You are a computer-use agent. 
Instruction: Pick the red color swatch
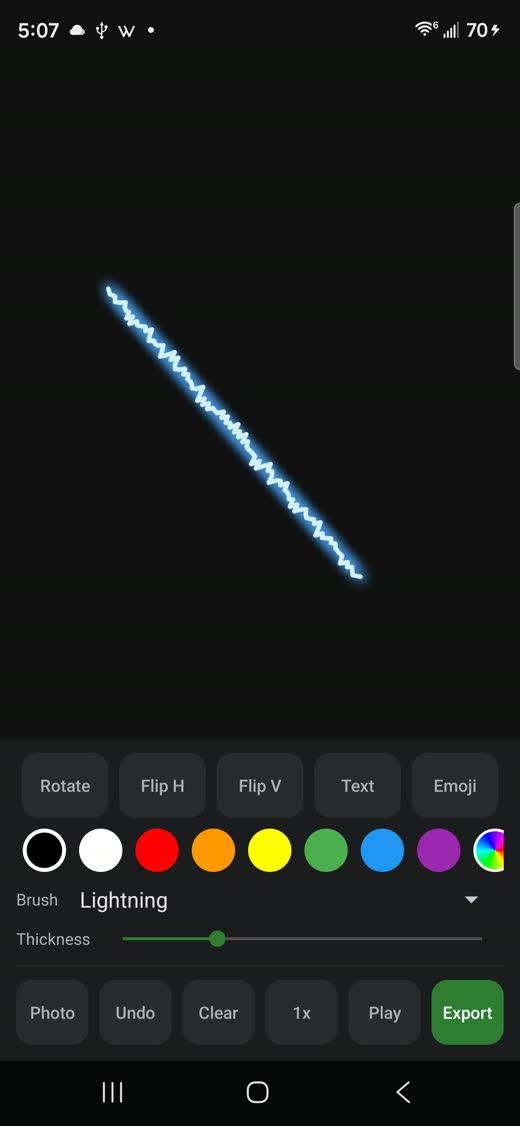[157, 850]
